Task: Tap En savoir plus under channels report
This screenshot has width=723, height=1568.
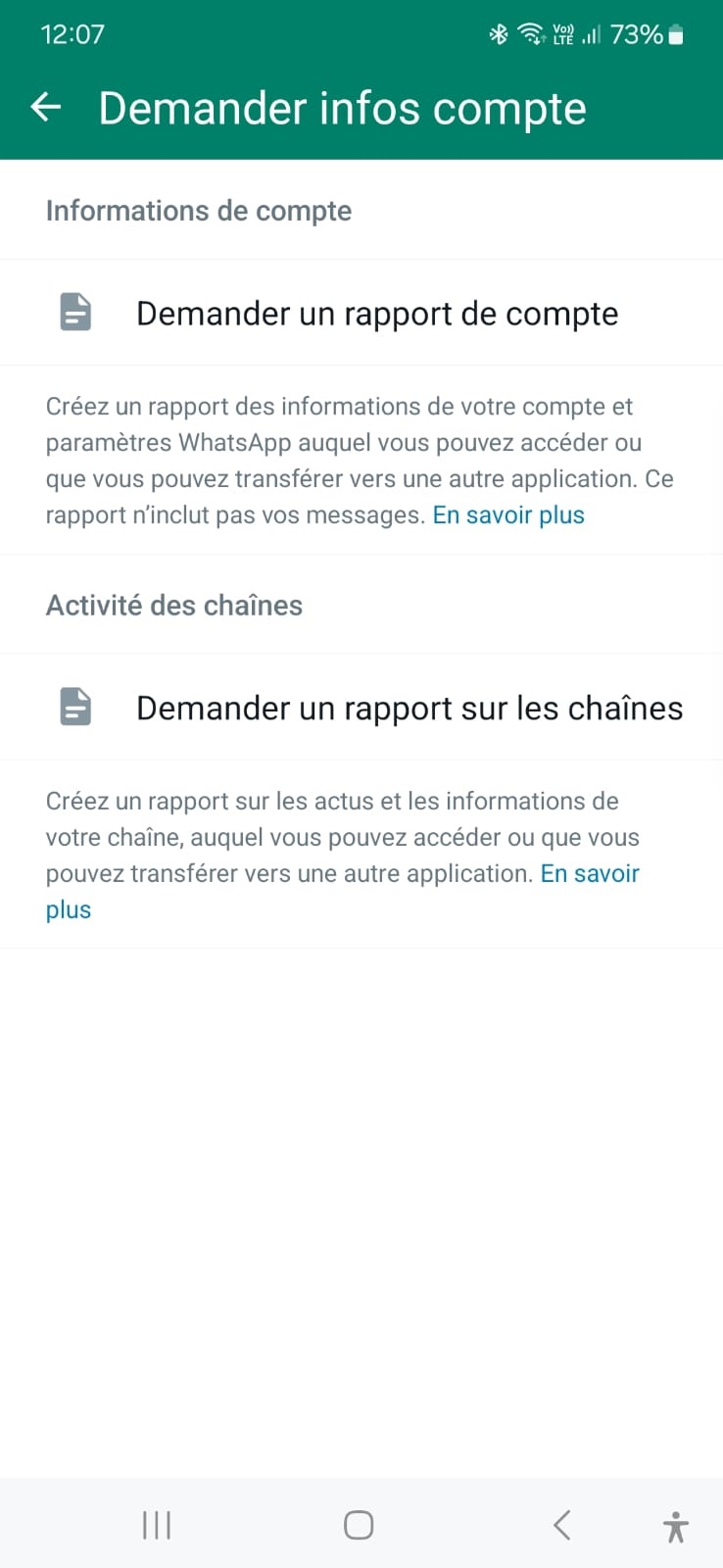Action: [590, 874]
